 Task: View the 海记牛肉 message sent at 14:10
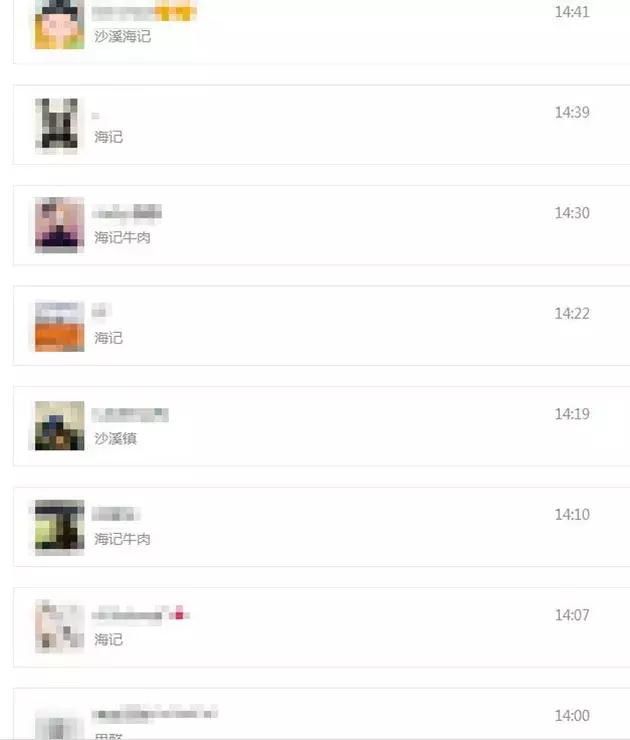122,539
